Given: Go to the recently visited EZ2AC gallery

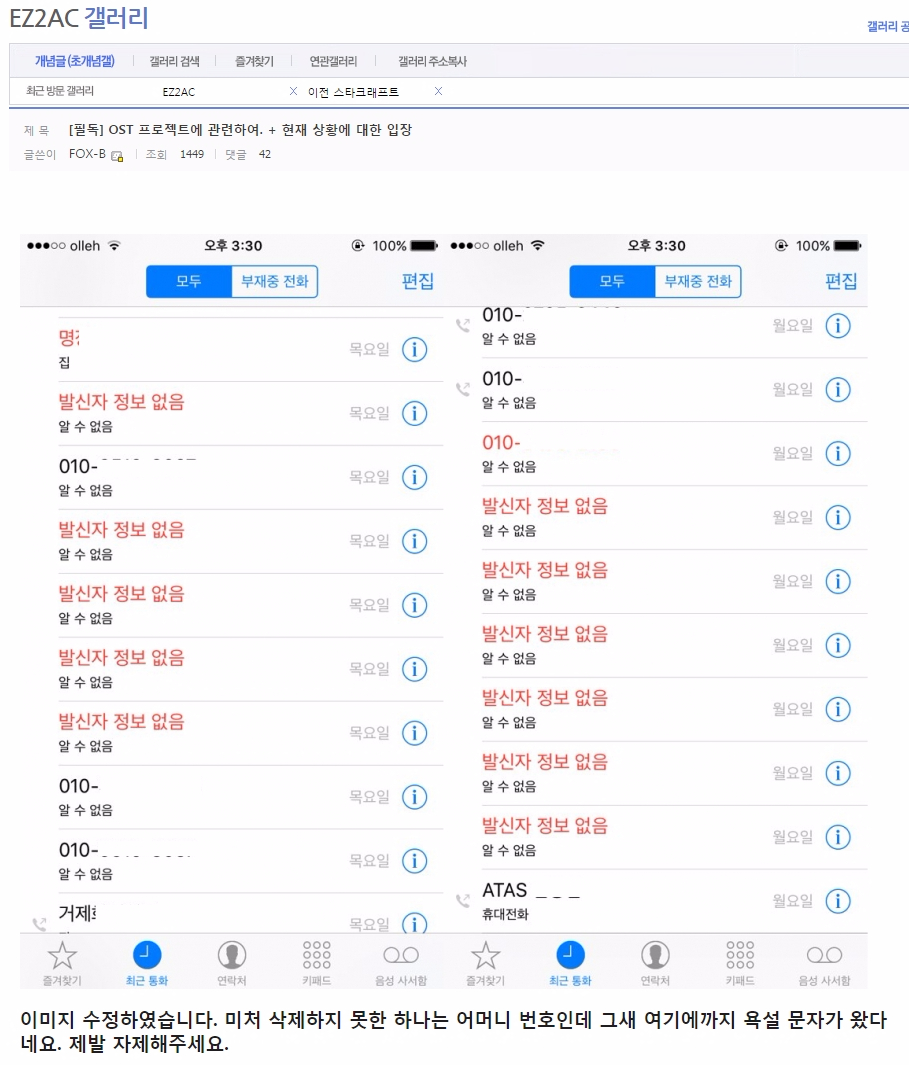Looking at the screenshot, I should point(179,91).
